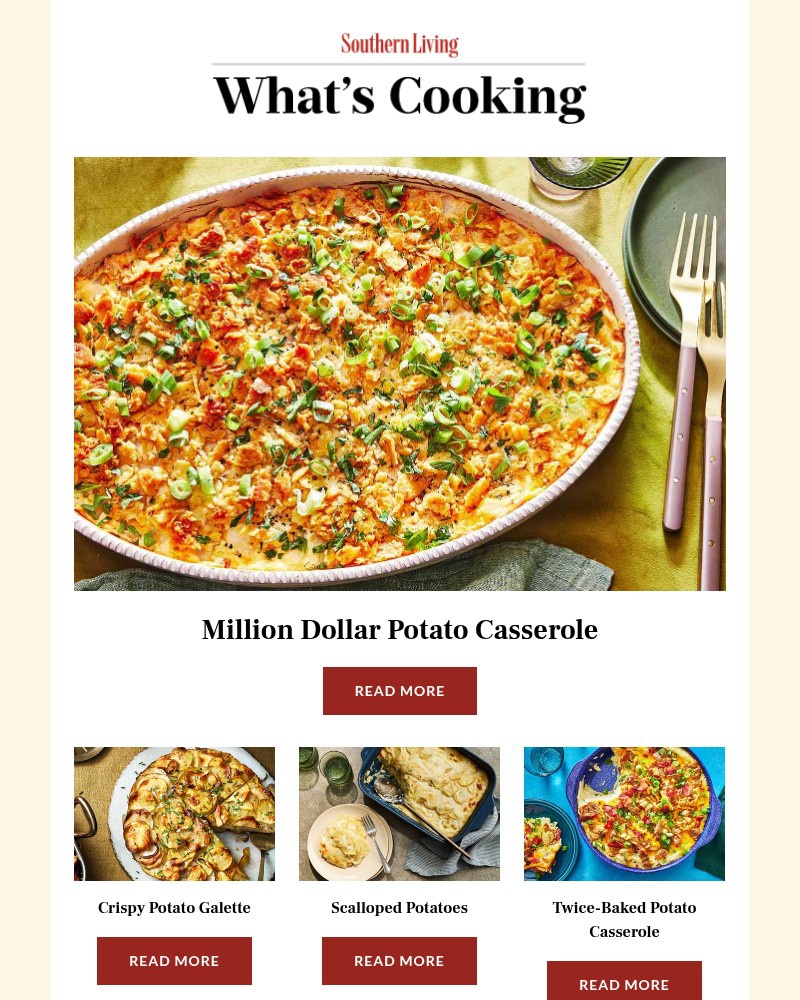Open the Twice-Baked Potato Casserole photo
The height and width of the screenshot is (1000, 800).
coord(624,813)
